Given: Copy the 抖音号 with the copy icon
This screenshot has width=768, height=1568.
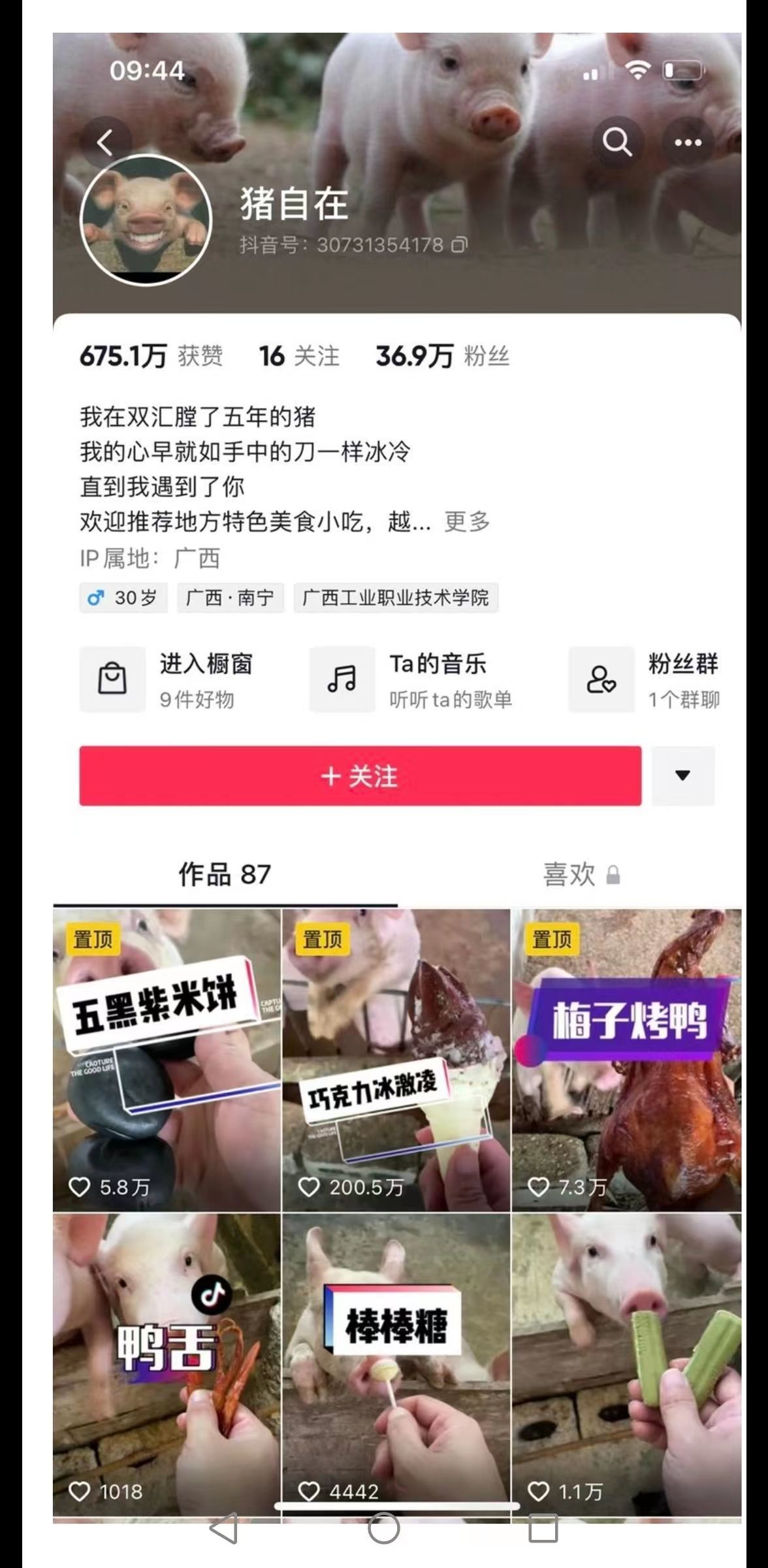Looking at the screenshot, I should click(460, 245).
